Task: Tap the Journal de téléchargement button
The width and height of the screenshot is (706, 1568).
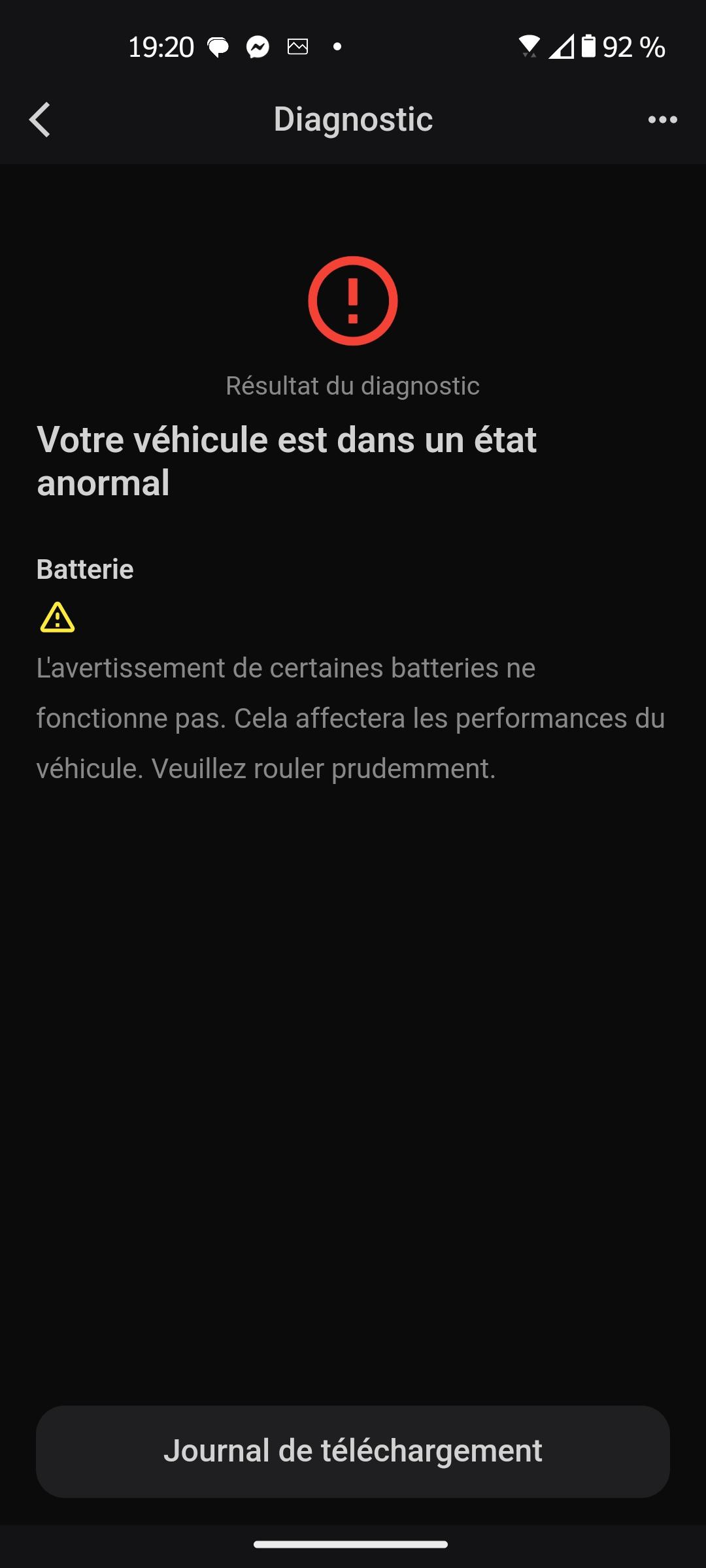Action: (353, 1451)
